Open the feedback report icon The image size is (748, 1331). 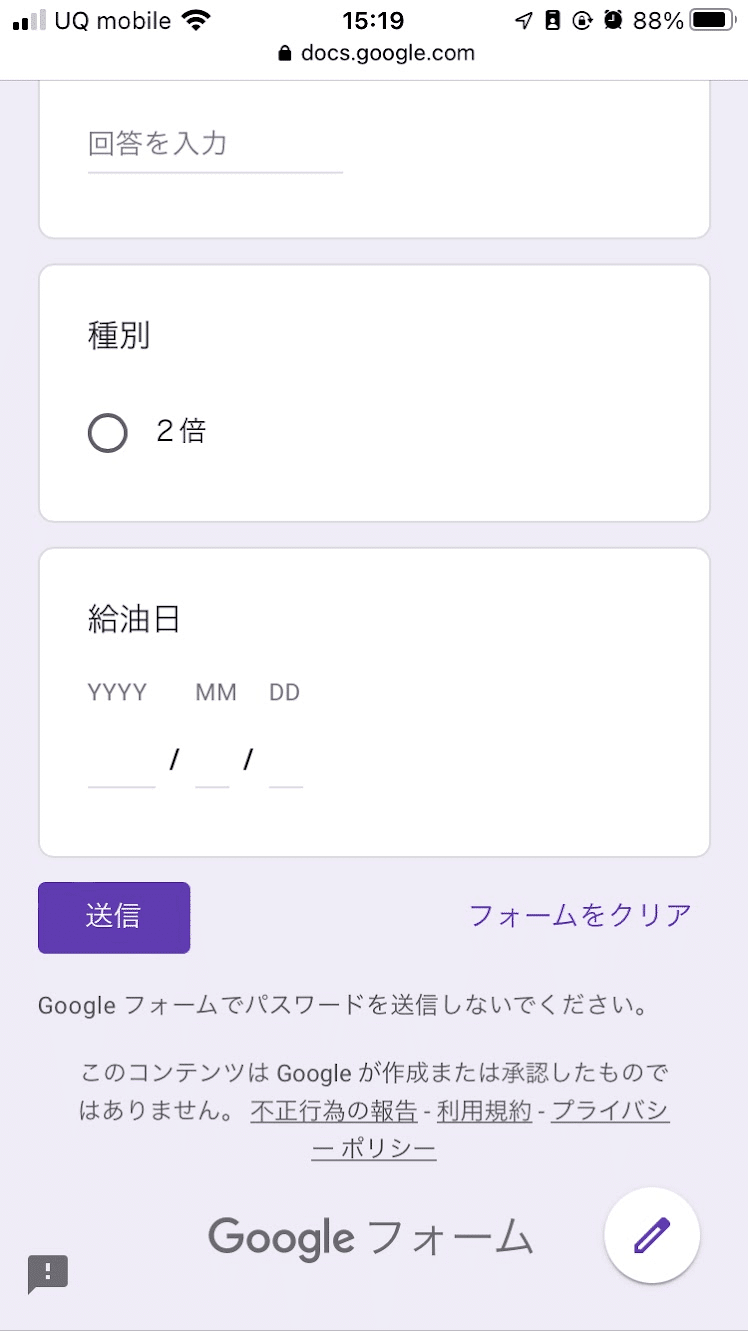tap(48, 1274)
